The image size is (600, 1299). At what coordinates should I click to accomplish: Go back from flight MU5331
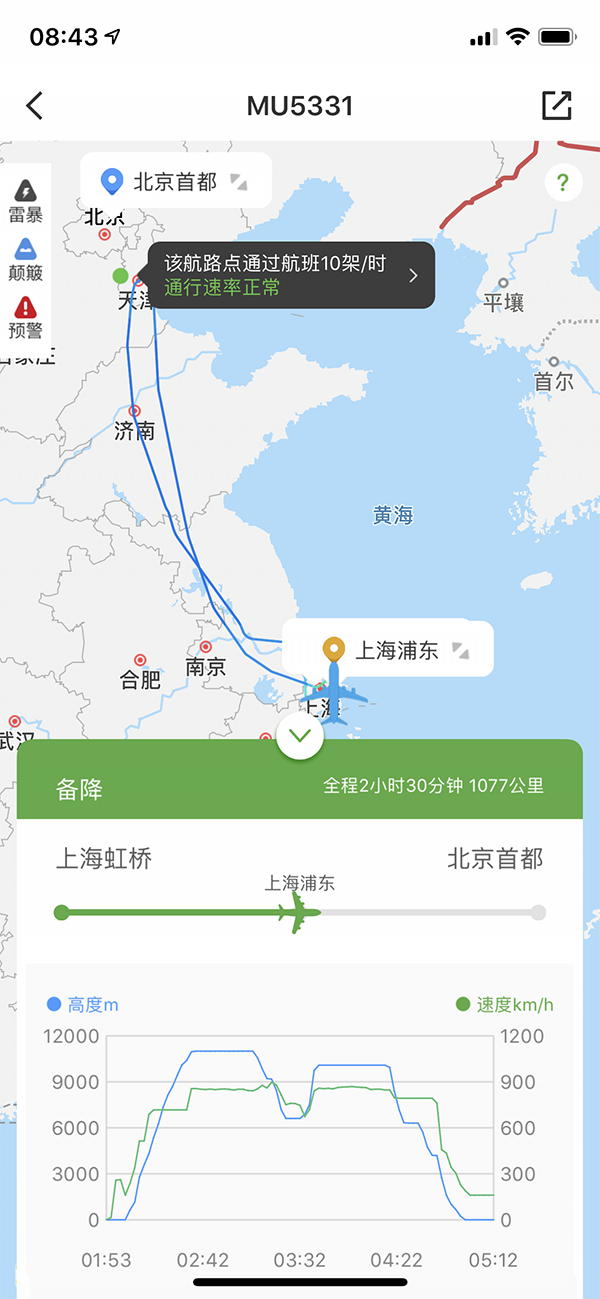pos(35,106)
